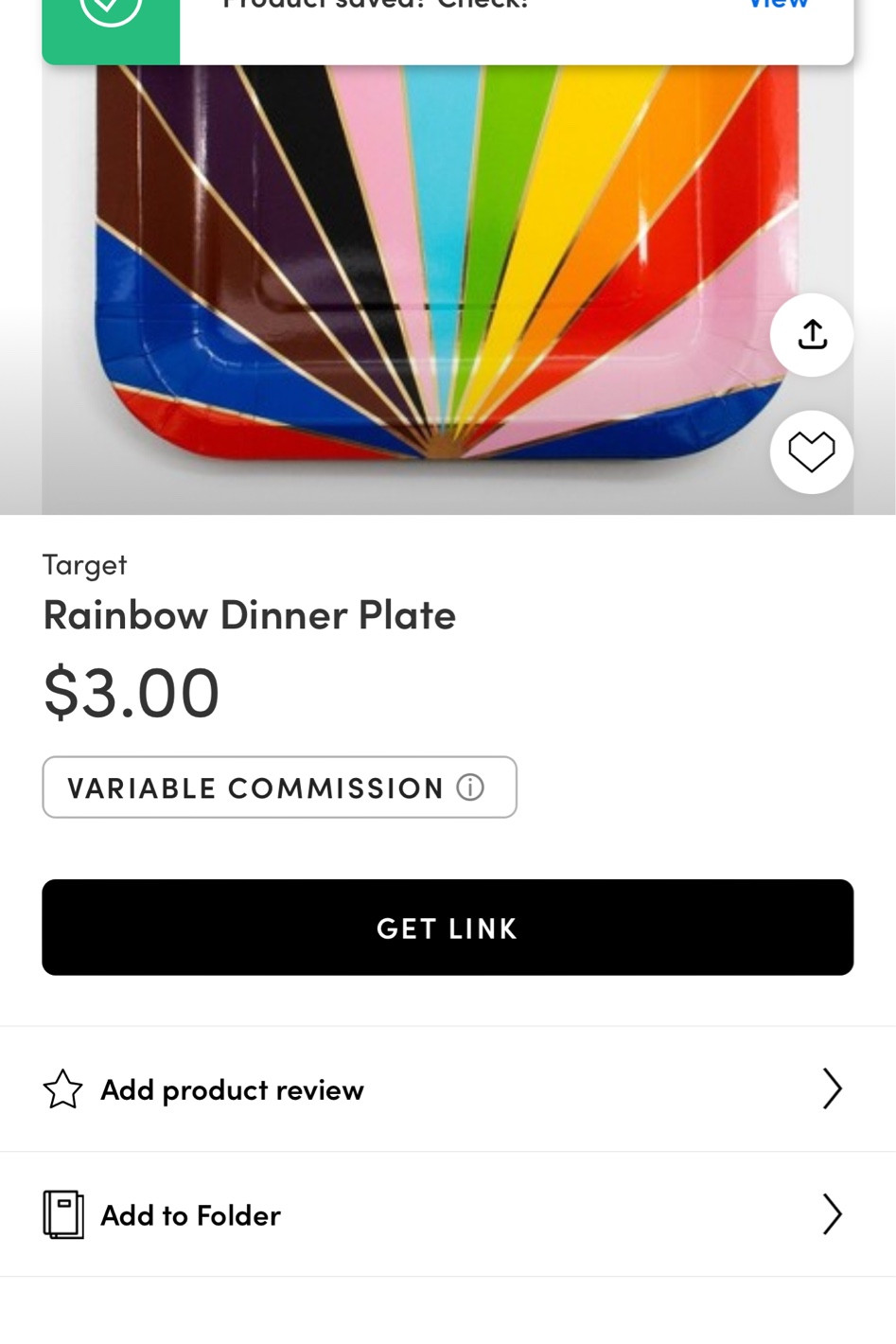Tap View in the product saved banner
Screen dimensions: 896x1344
(x=778, y=6)
